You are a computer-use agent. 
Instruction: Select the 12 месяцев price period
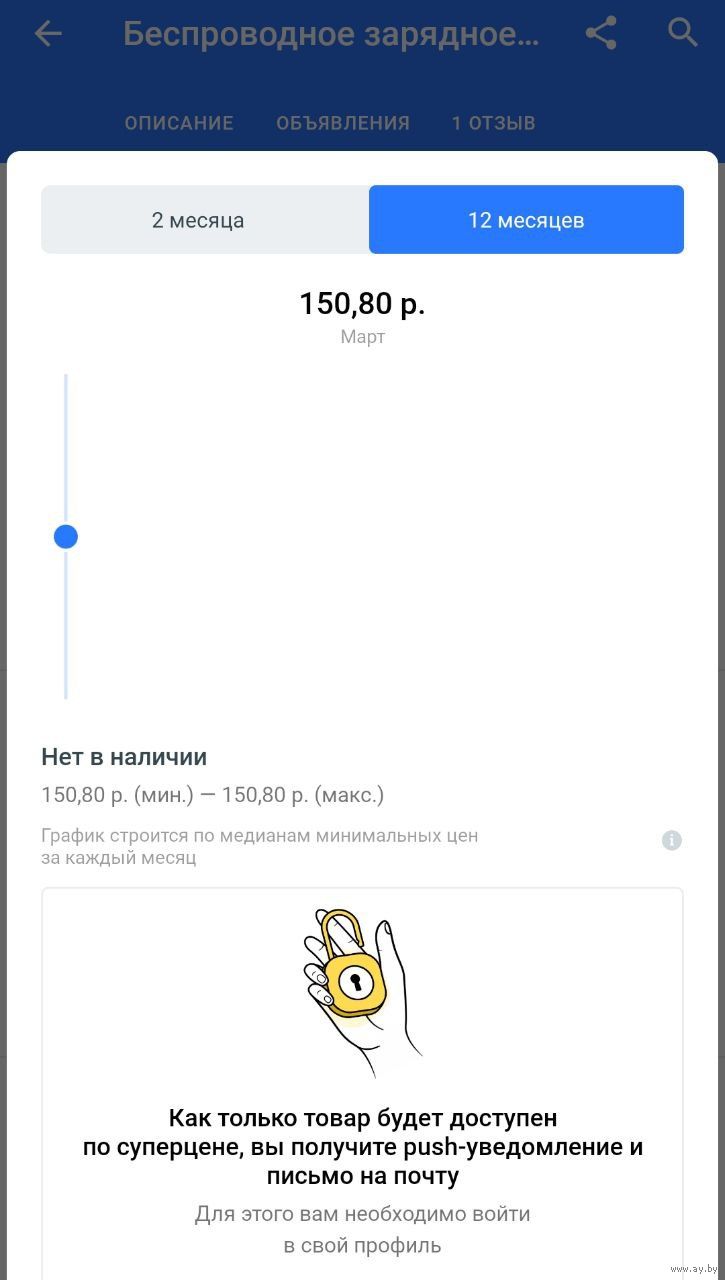click(526, 220)
